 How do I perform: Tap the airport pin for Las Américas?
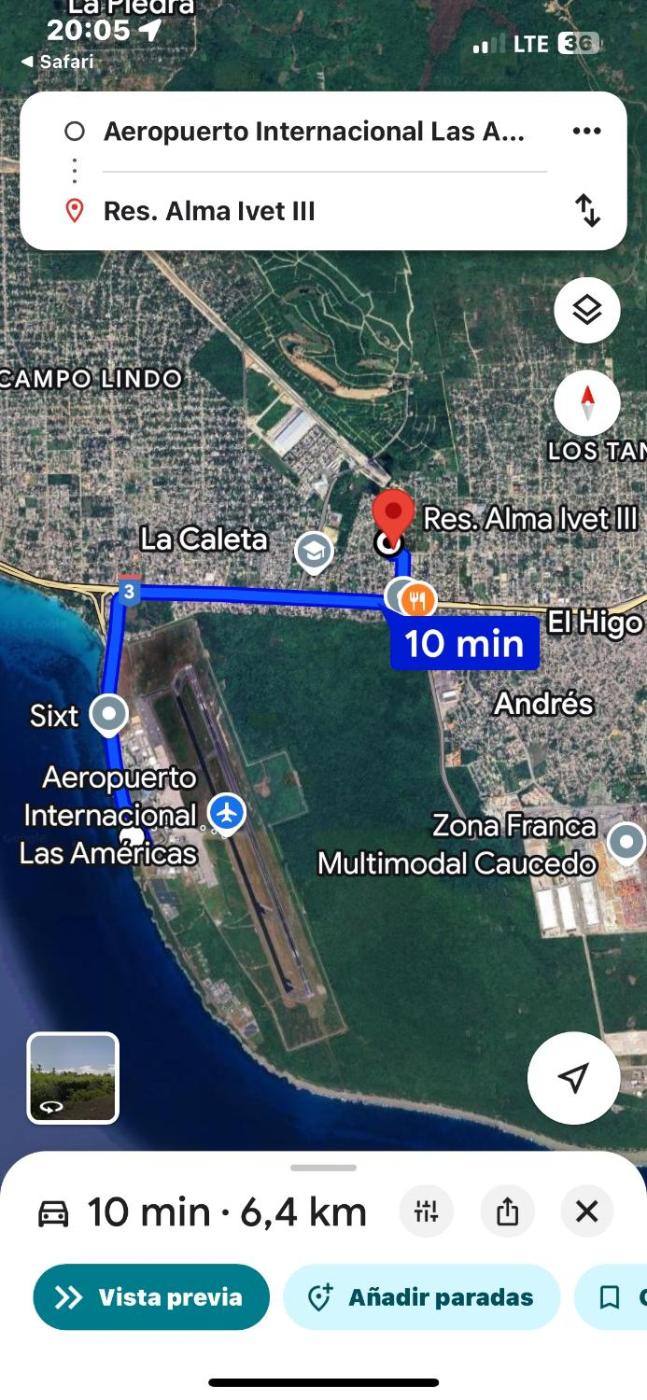click(228, 812)
